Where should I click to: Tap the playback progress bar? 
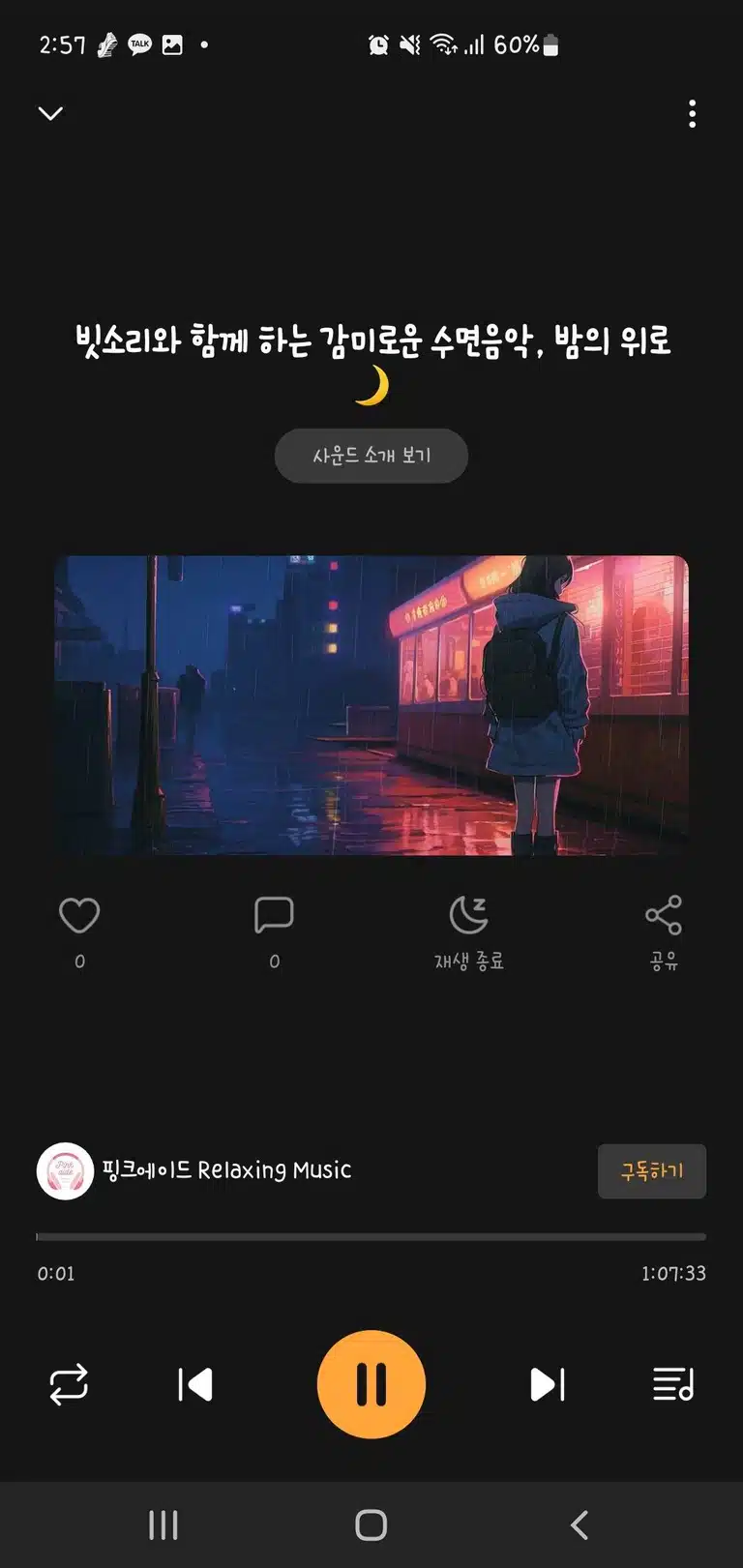(x=371, y=1236)
